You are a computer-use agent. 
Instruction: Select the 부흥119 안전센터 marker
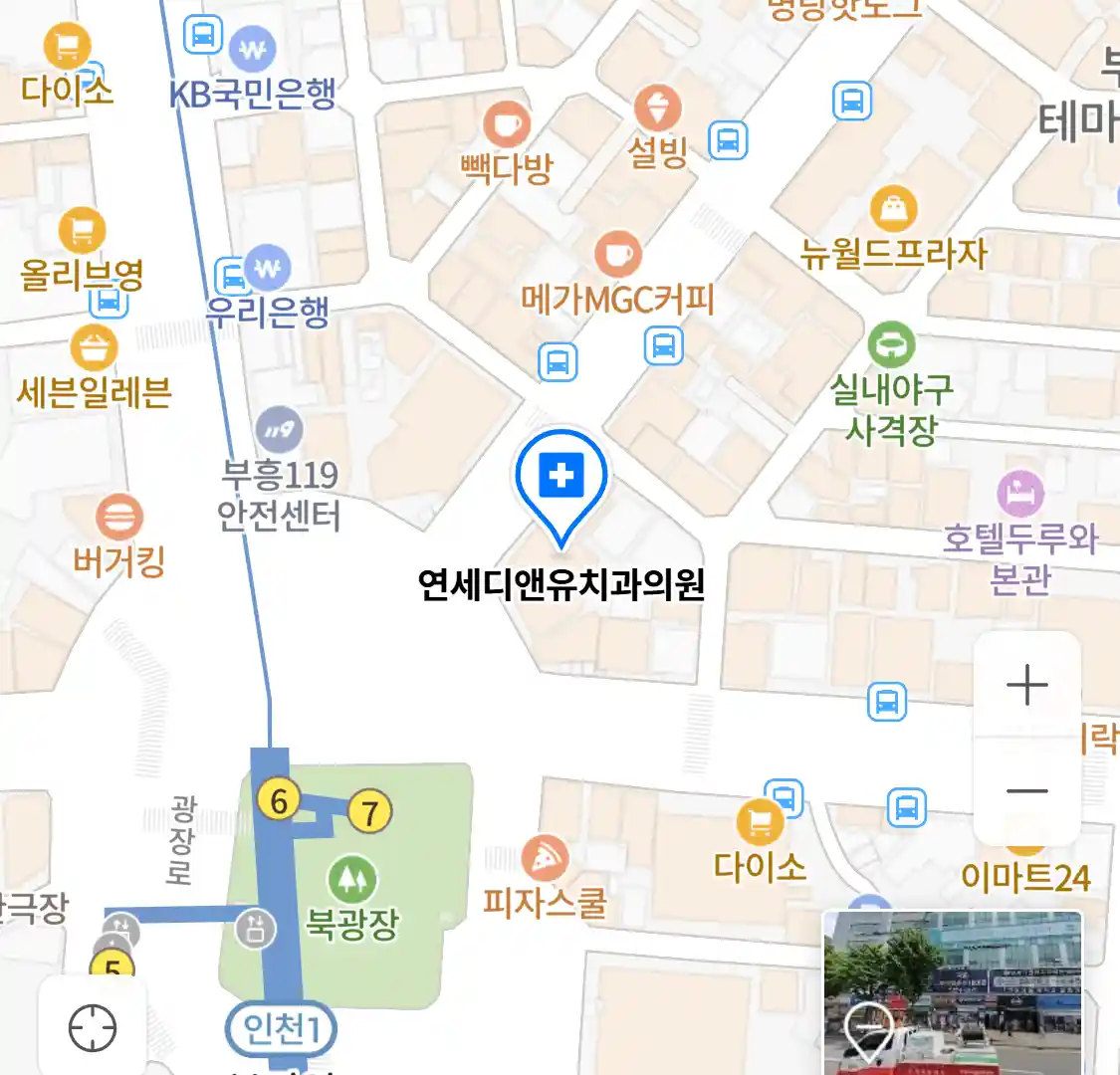(280, 430)
